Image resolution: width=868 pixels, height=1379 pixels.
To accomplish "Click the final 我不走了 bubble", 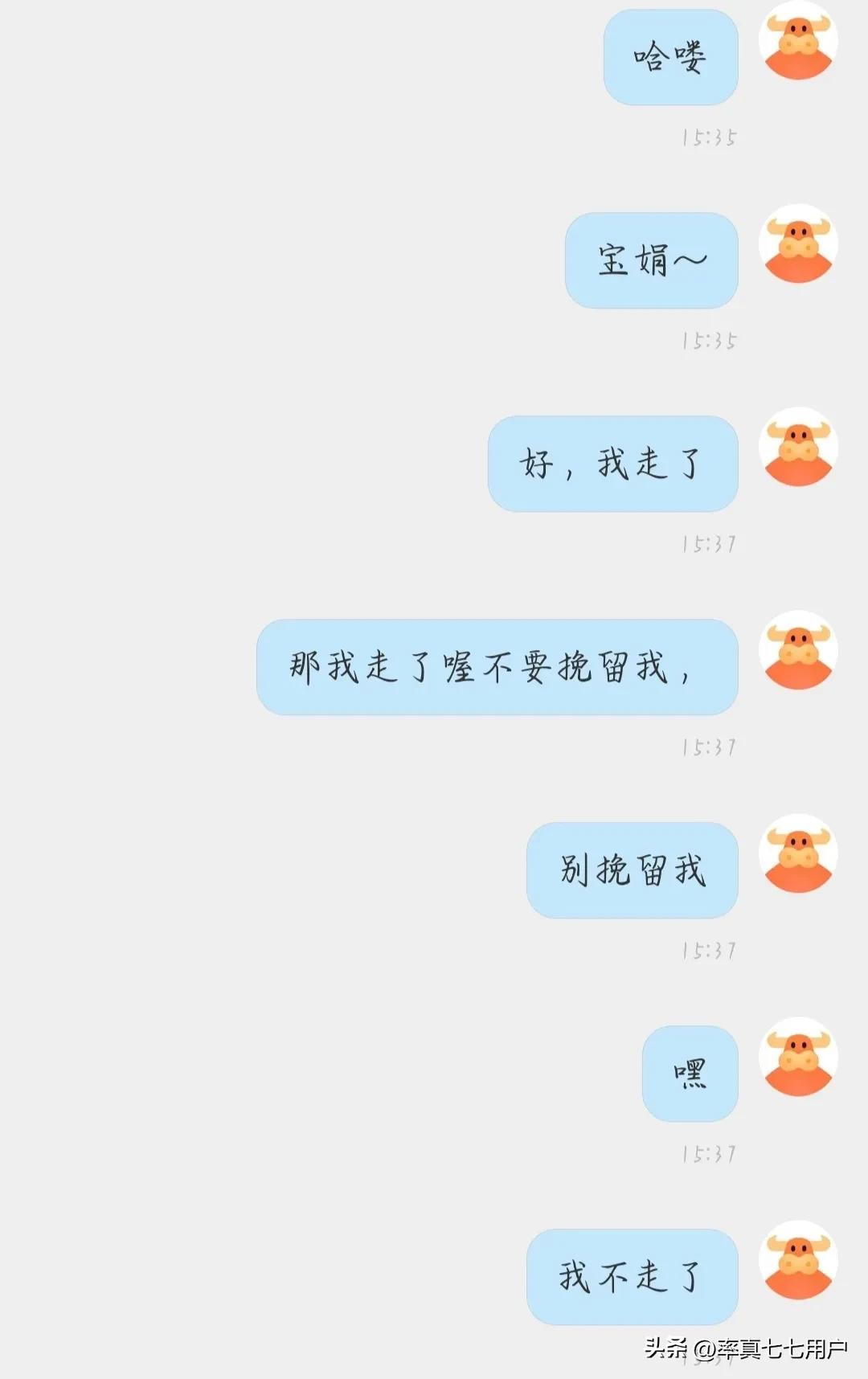I will 633,1279.
